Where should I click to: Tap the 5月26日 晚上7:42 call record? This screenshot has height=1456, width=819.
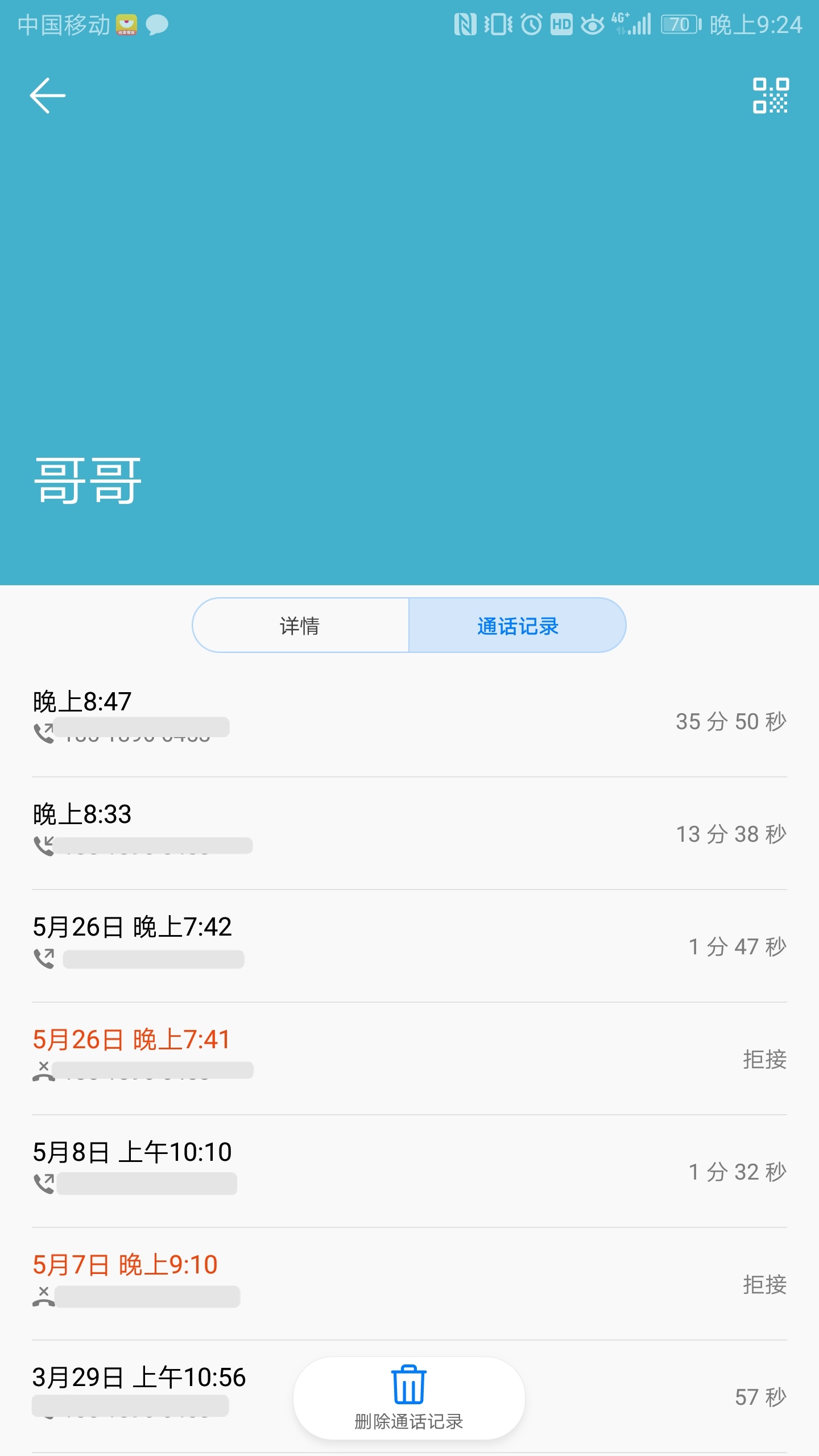(409, 945)
